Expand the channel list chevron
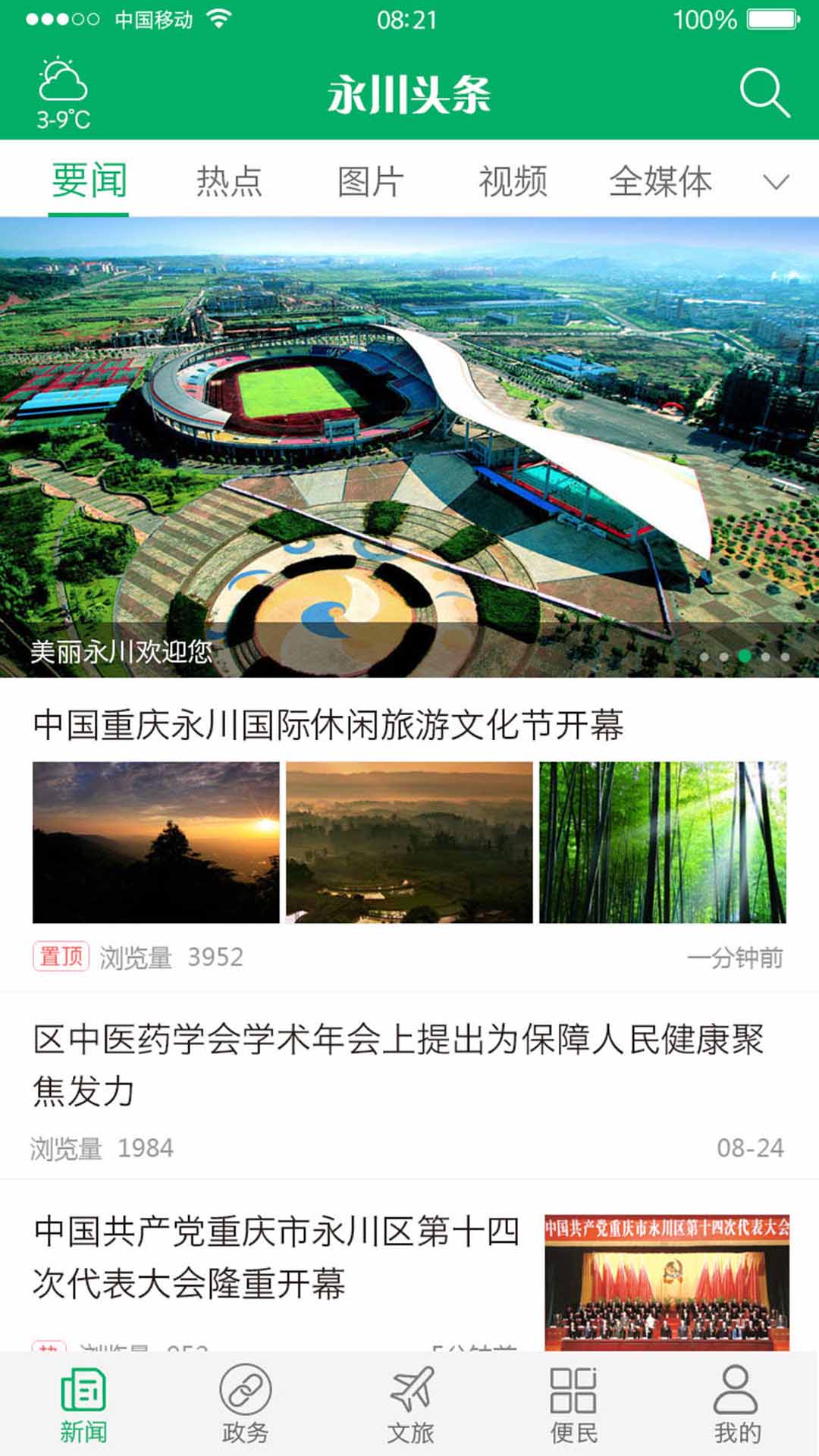Viewport: 819px width, 1456px height. coord(776,182)
